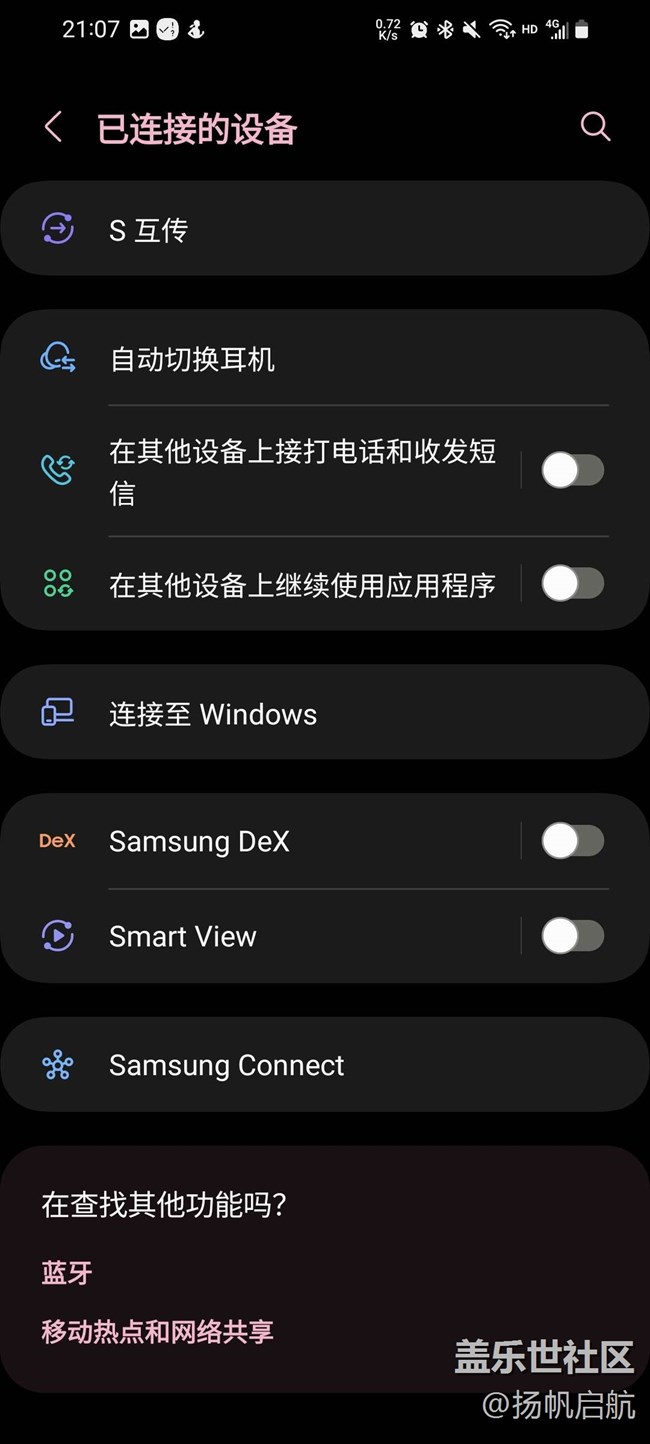Enable 在其他设备上继续使用应用程序 switch
Viewport: 650px width, 1444px height.
tap(572, 584)
